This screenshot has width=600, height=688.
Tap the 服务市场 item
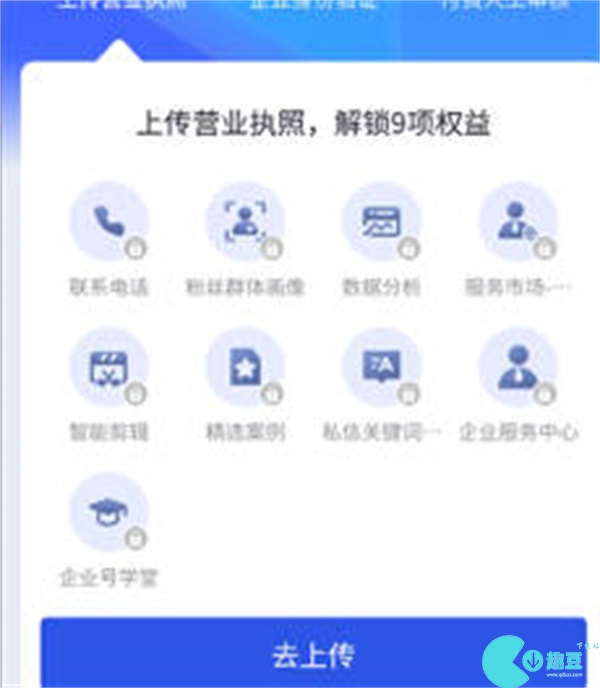(517, 222)
